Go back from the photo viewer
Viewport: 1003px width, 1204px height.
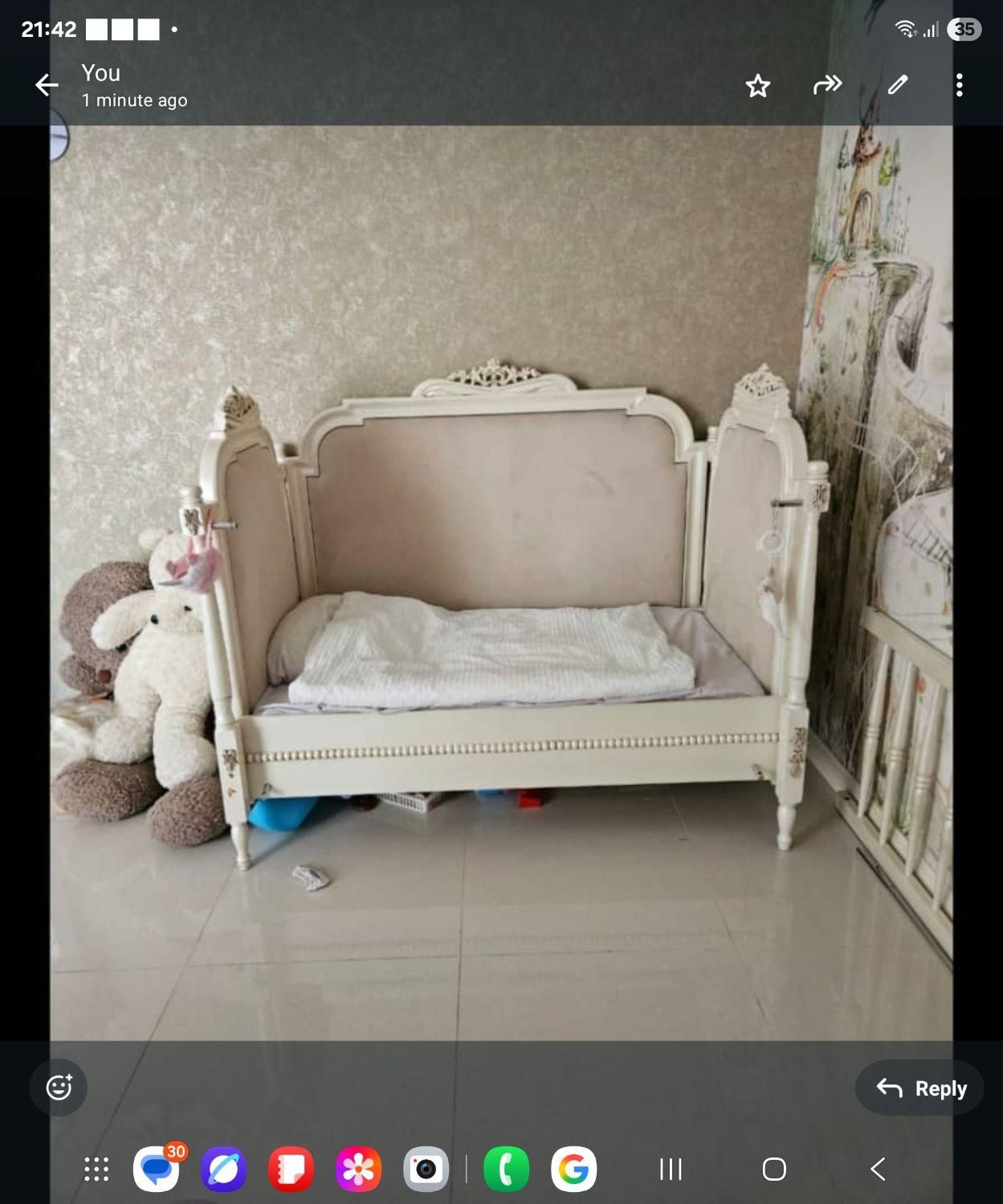point(47,85)
